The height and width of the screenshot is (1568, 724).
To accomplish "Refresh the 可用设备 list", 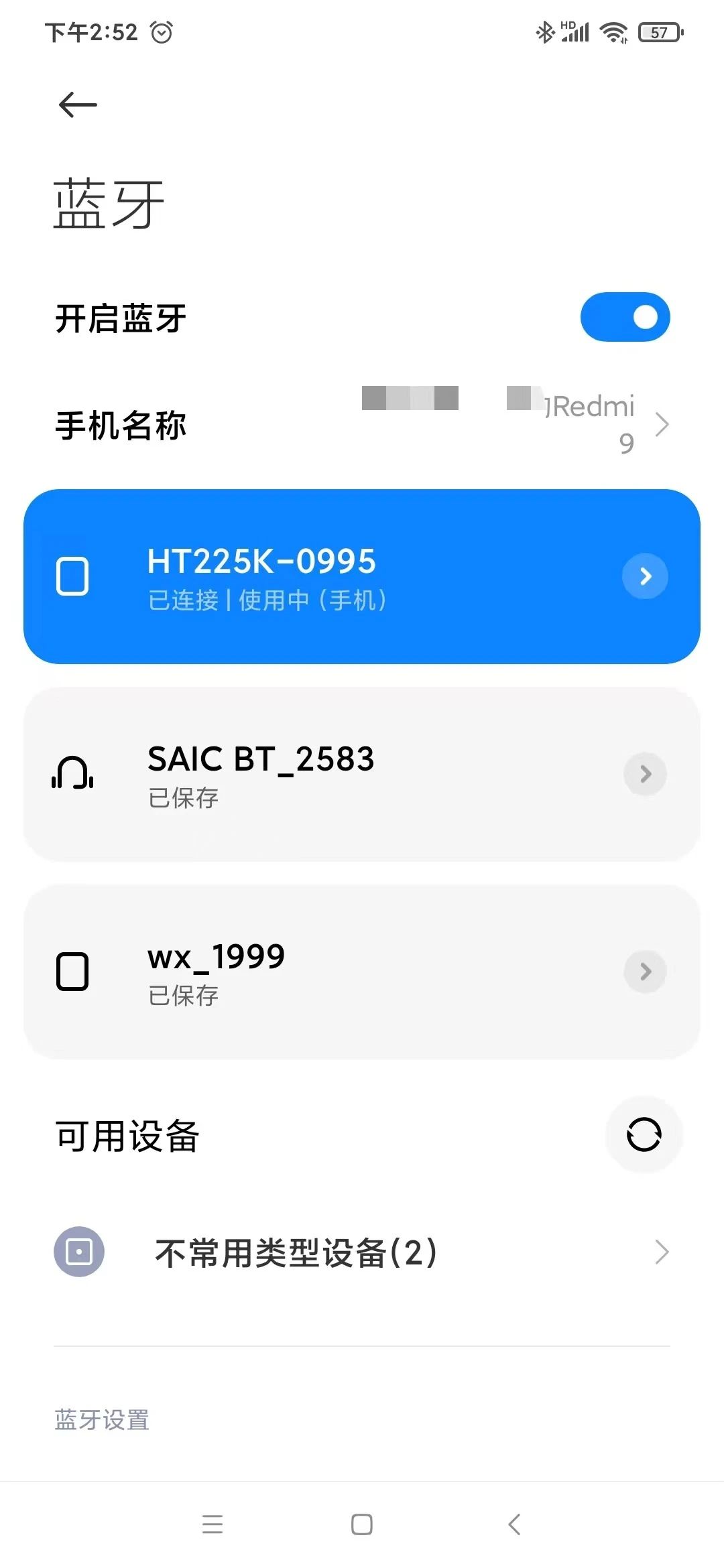I will (644, 1134).
